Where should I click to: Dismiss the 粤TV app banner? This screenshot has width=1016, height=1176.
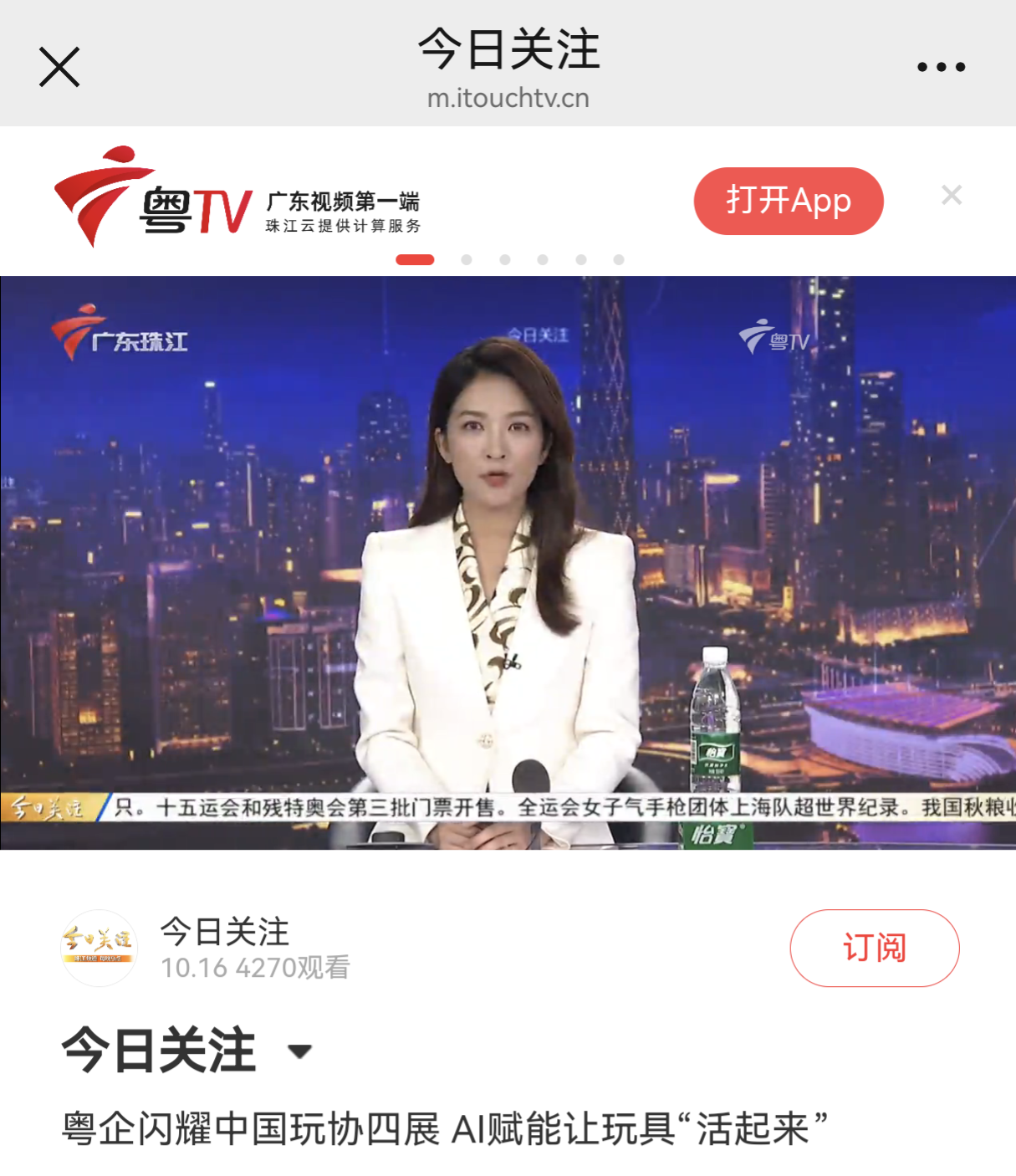(x=951, y=195)
